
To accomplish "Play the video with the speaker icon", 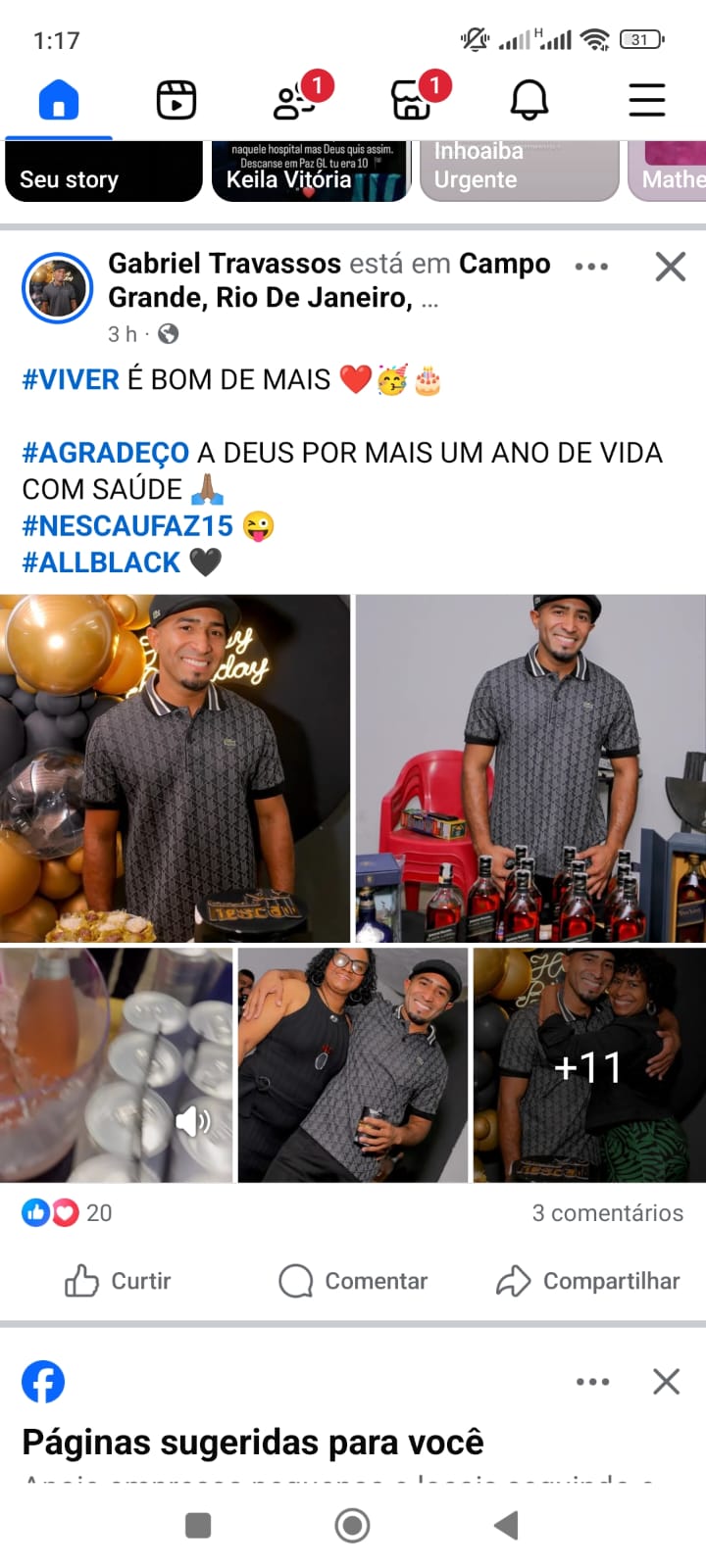I will tap(116, 1065).
